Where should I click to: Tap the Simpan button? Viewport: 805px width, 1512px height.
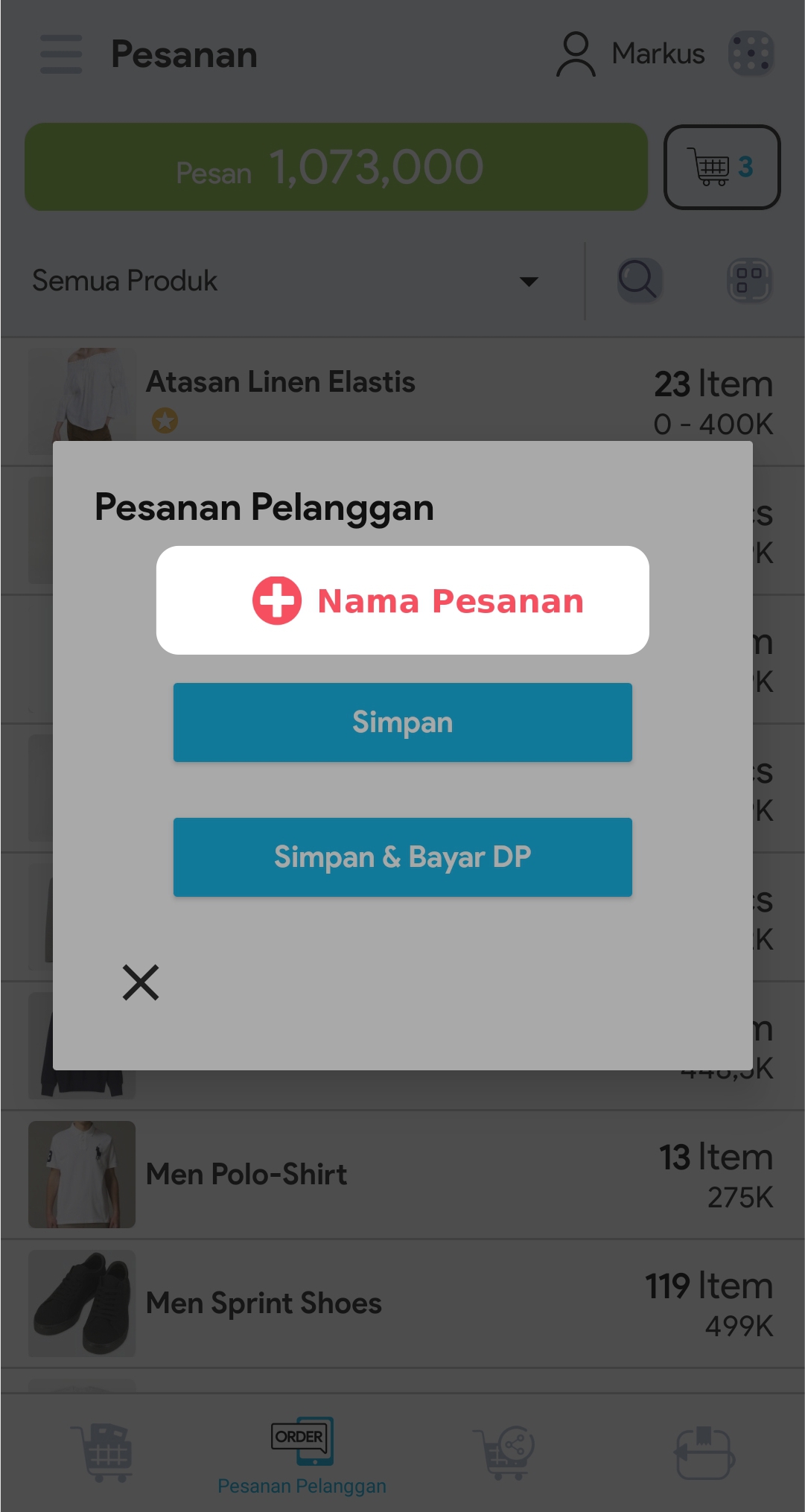pyautogui.click(x=403, y=722)
